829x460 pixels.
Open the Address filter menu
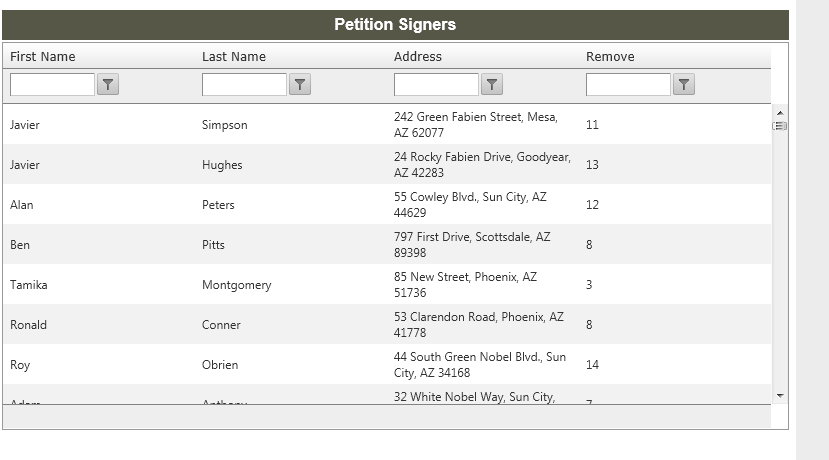tap(492, 85)
